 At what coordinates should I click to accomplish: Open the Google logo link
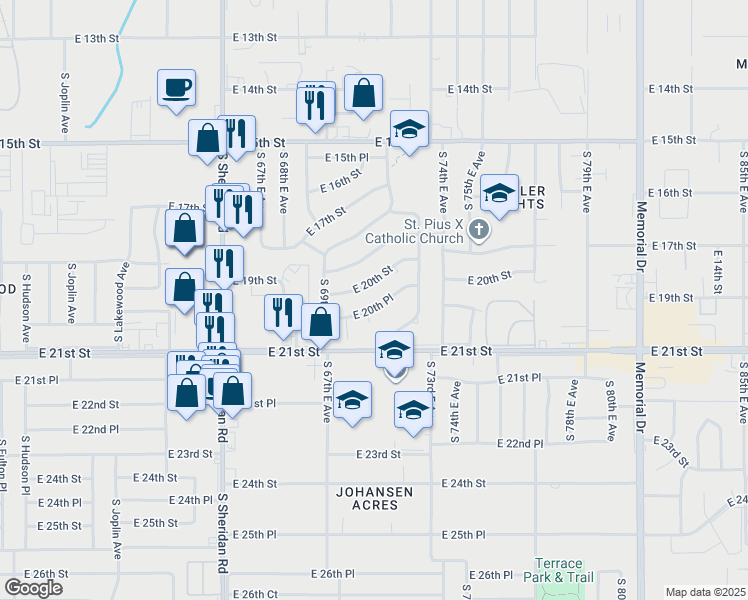tap(33, 588)
